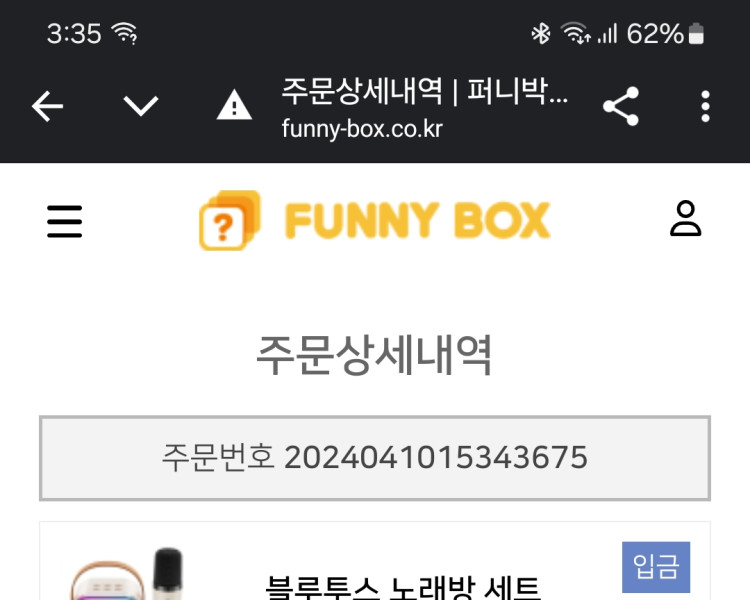
Task: Open the hamburger menu
Action: click(x=65, y=221)
